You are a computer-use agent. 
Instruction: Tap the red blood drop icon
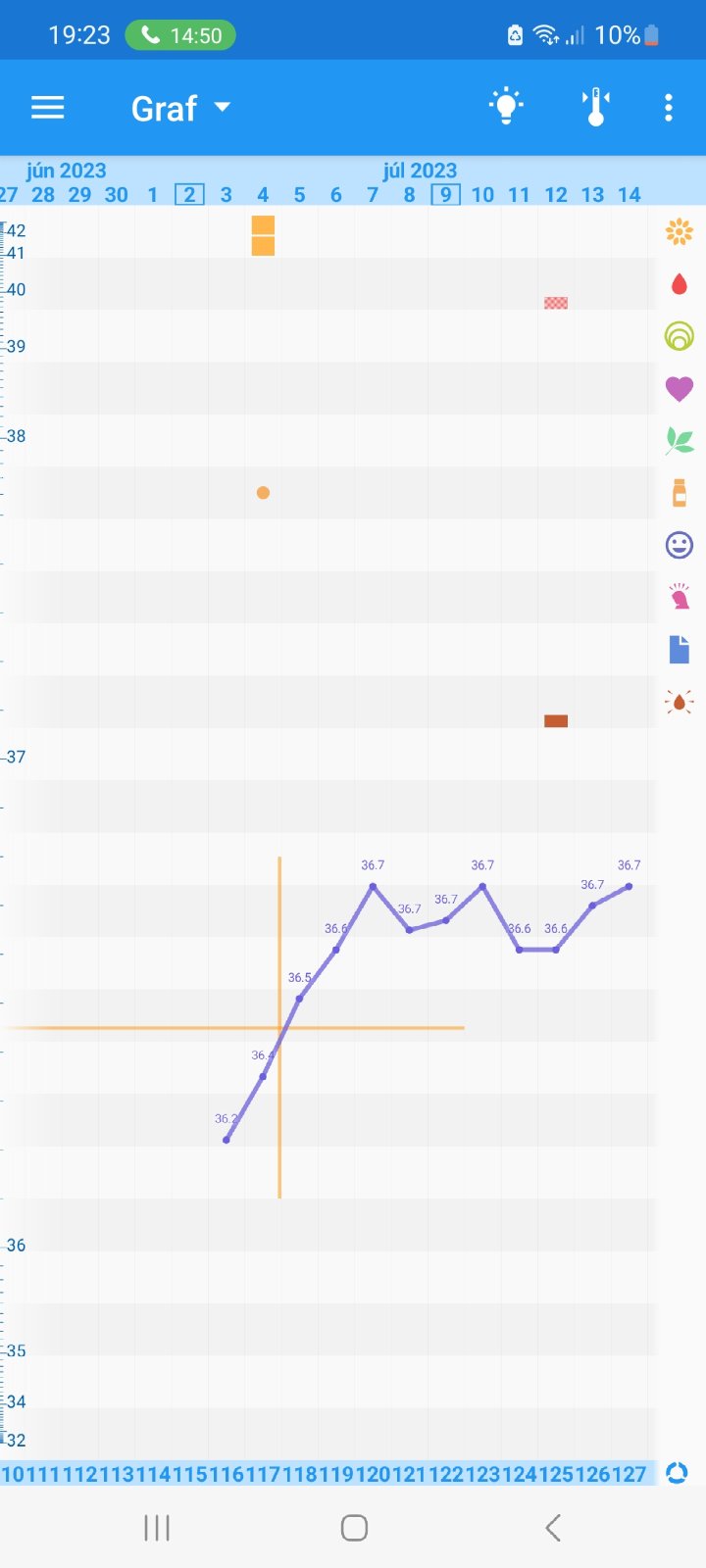click(679, 285)
